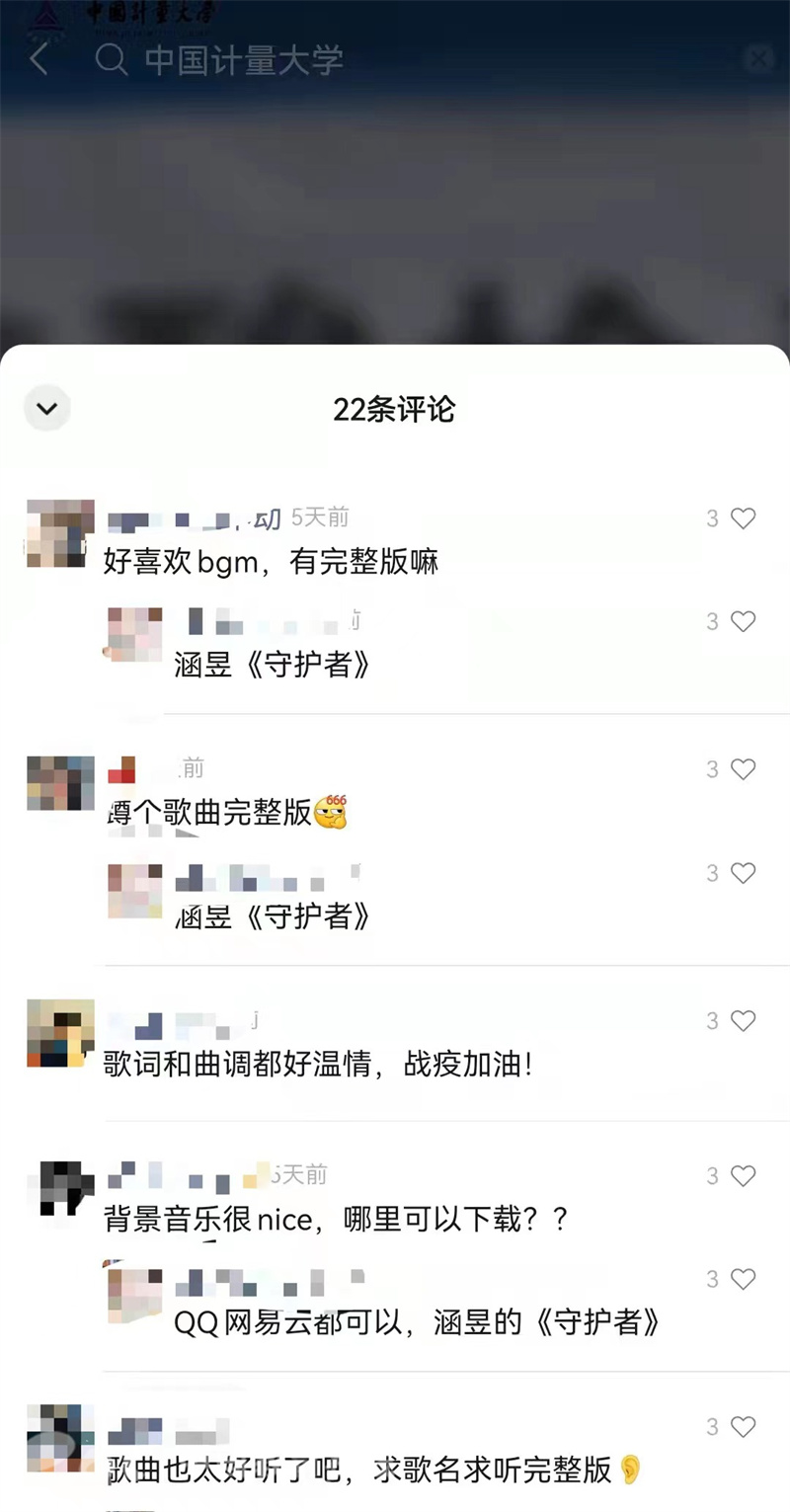The width and height of the screenshot is (790, 1512).
Task: Like the comment 蹲个歌曲完整版
Action: click(743, 769)
